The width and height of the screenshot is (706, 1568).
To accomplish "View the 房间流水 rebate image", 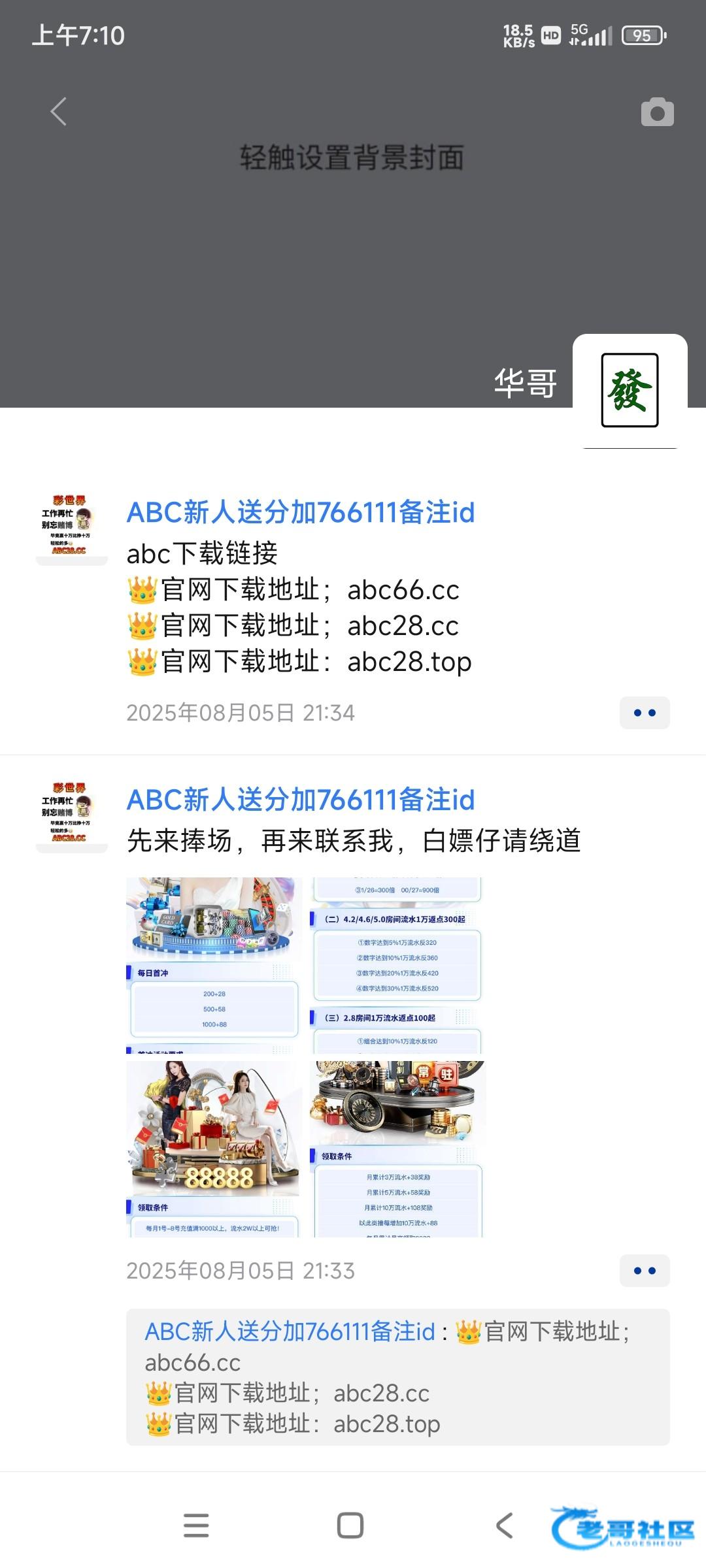I will pos(397,965).
